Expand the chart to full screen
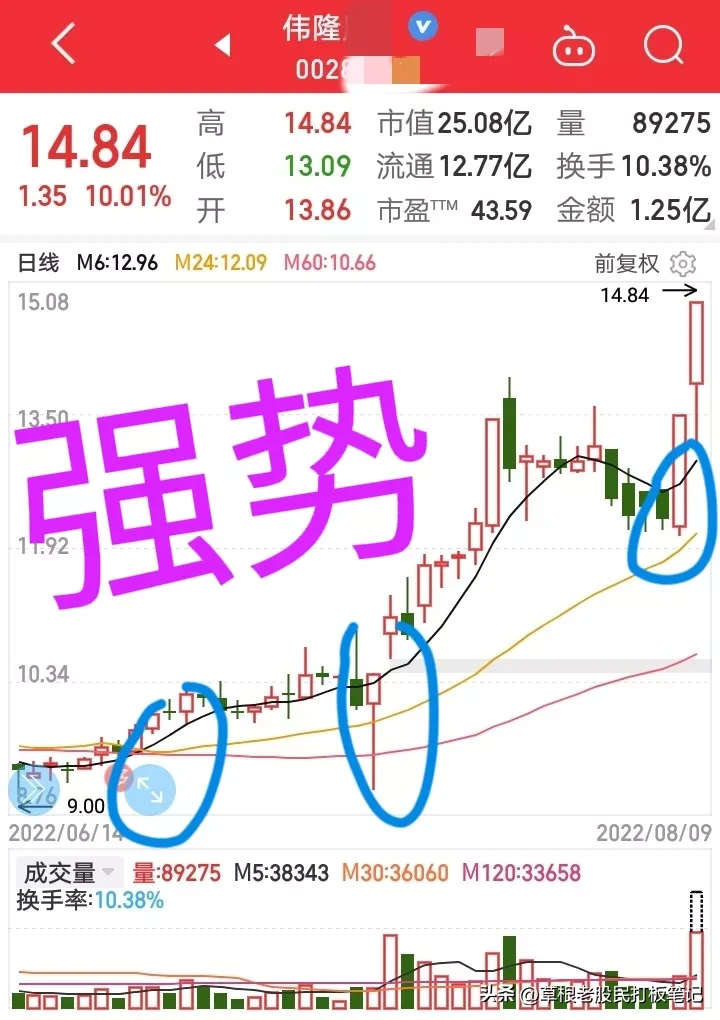 point(149,789)
